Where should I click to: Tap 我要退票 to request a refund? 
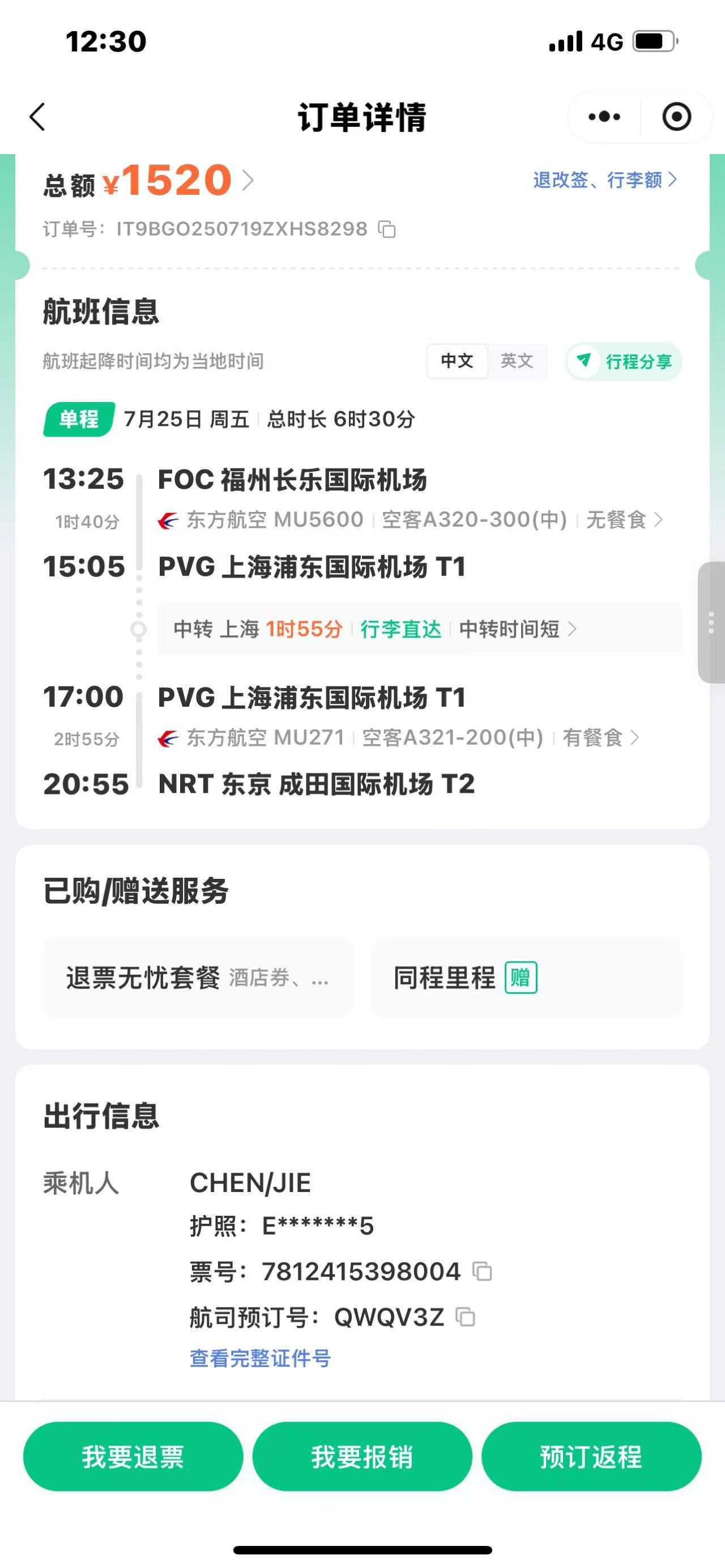coord(133,1456)
